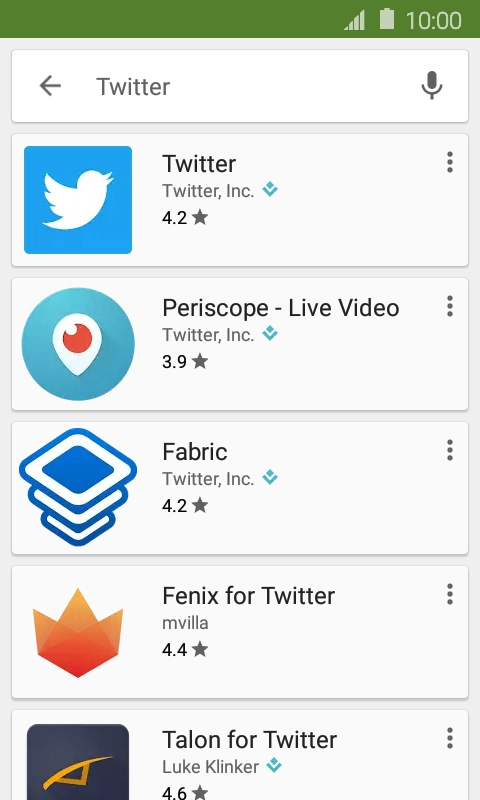Screen dimensions: 480x800
Task: Start voice search with the microphone
Action: 432,86
